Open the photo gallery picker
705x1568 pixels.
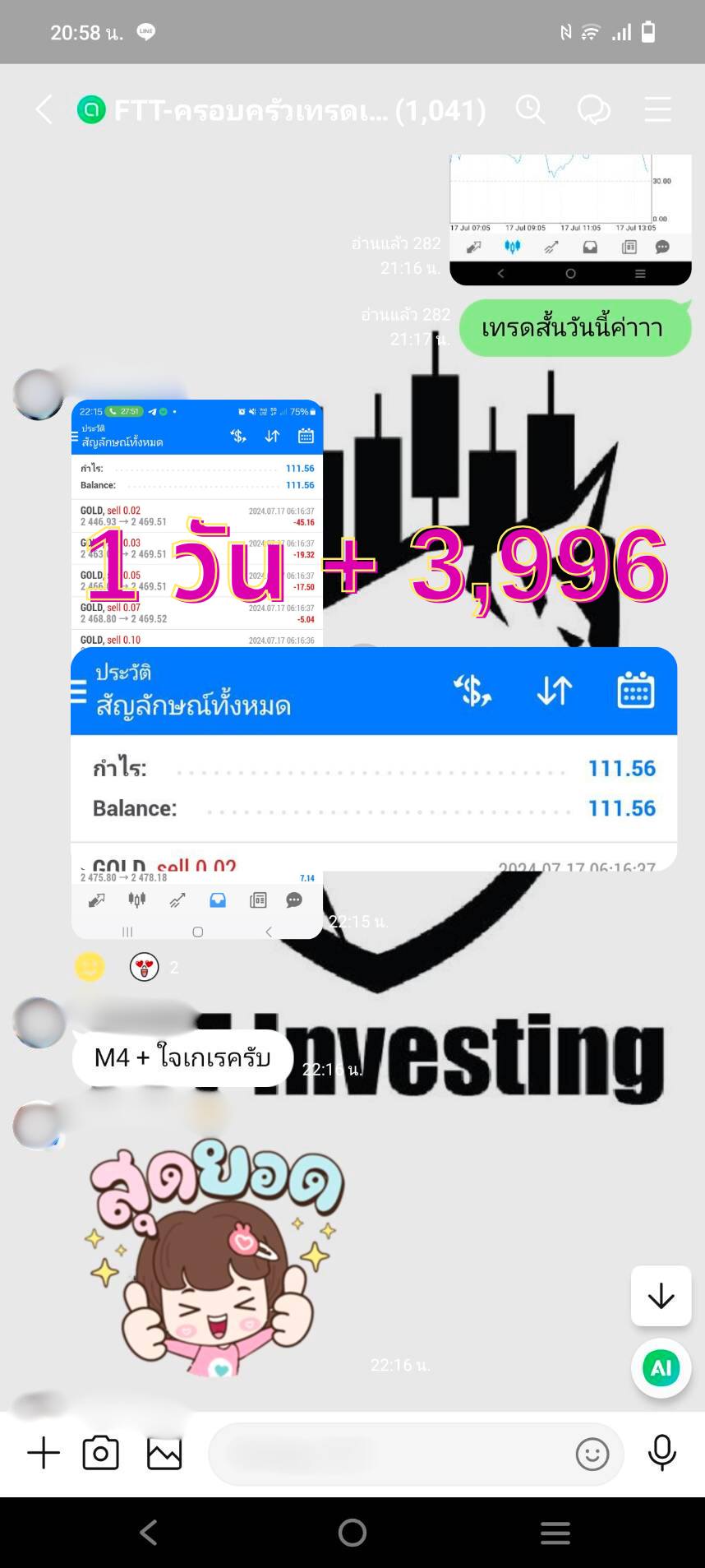coord(164,1453)
